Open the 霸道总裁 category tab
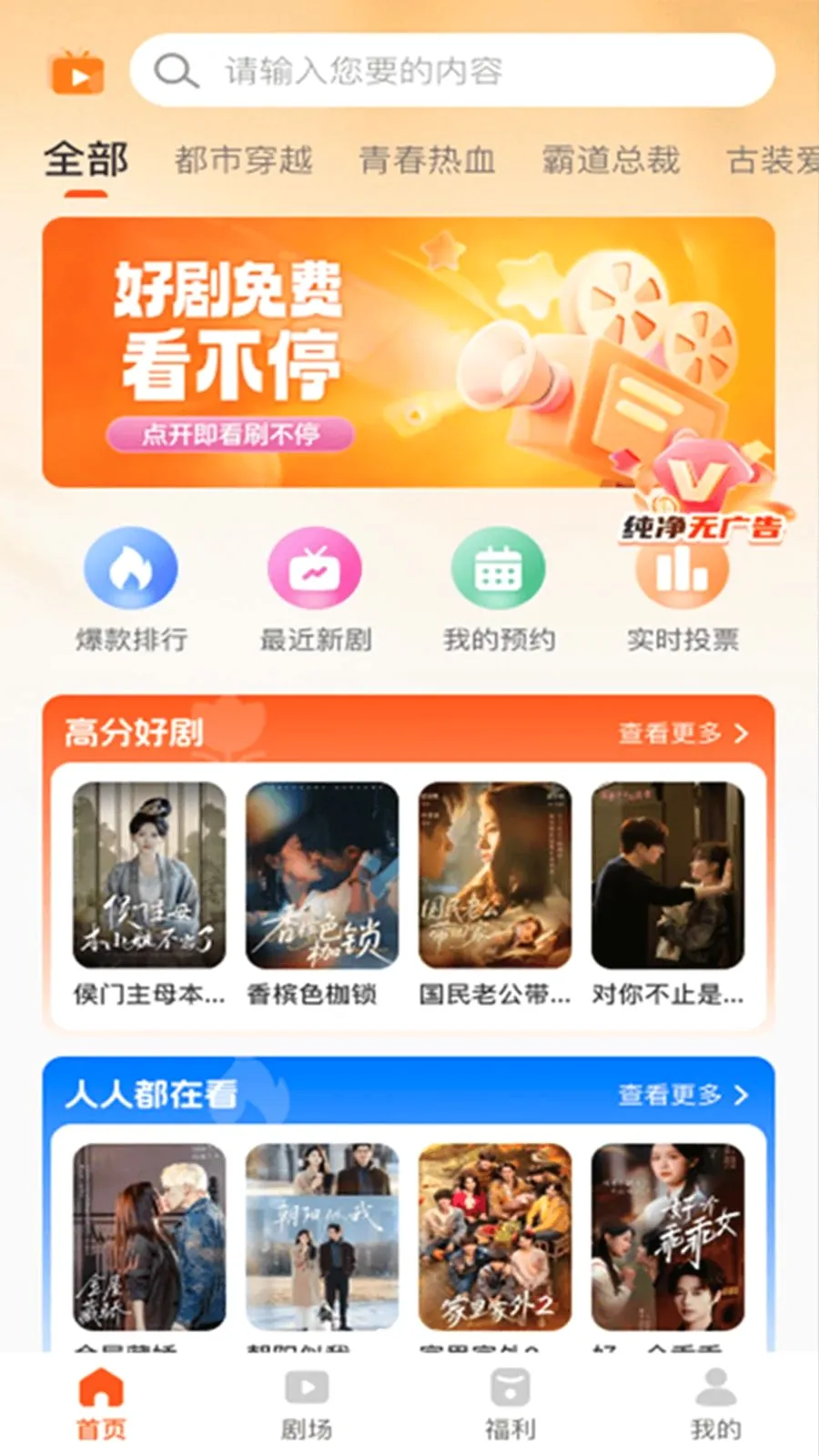 click(x=611, y=160)
